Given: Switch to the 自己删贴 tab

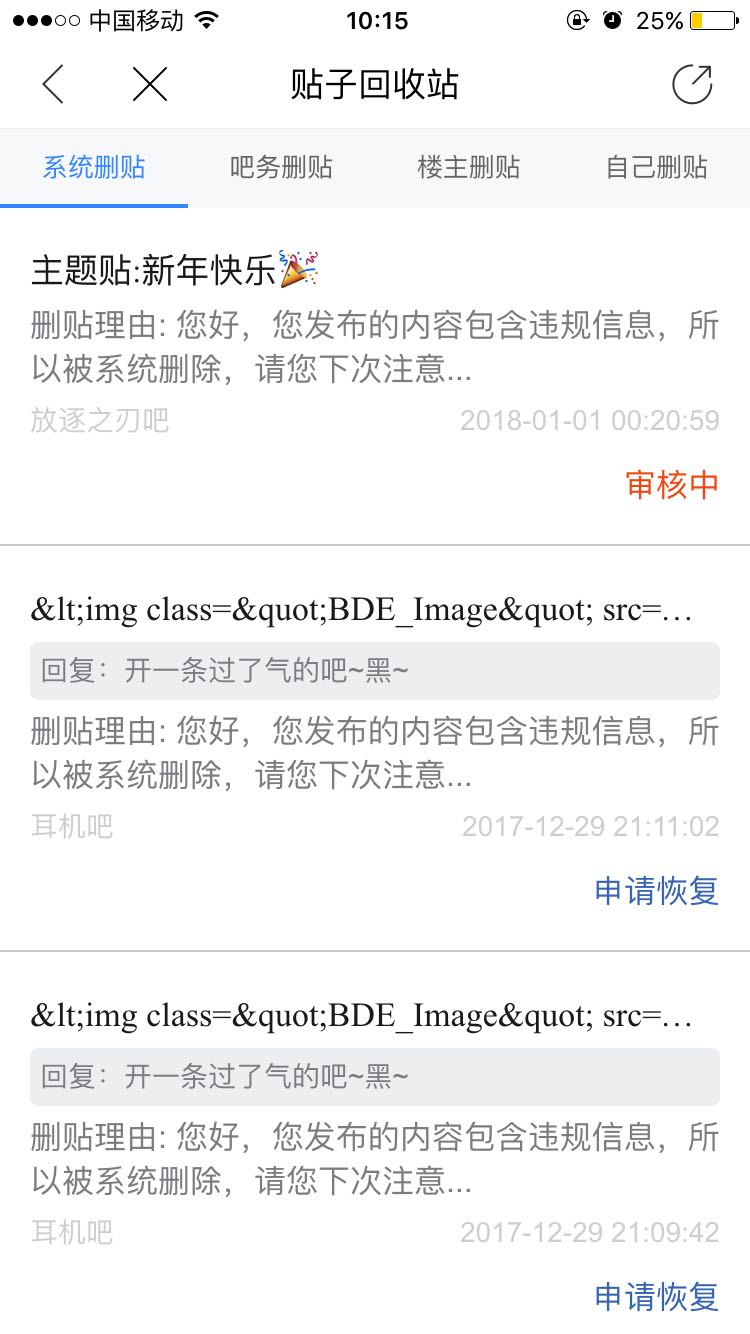Looking at the screenshot, I should 657,167.
